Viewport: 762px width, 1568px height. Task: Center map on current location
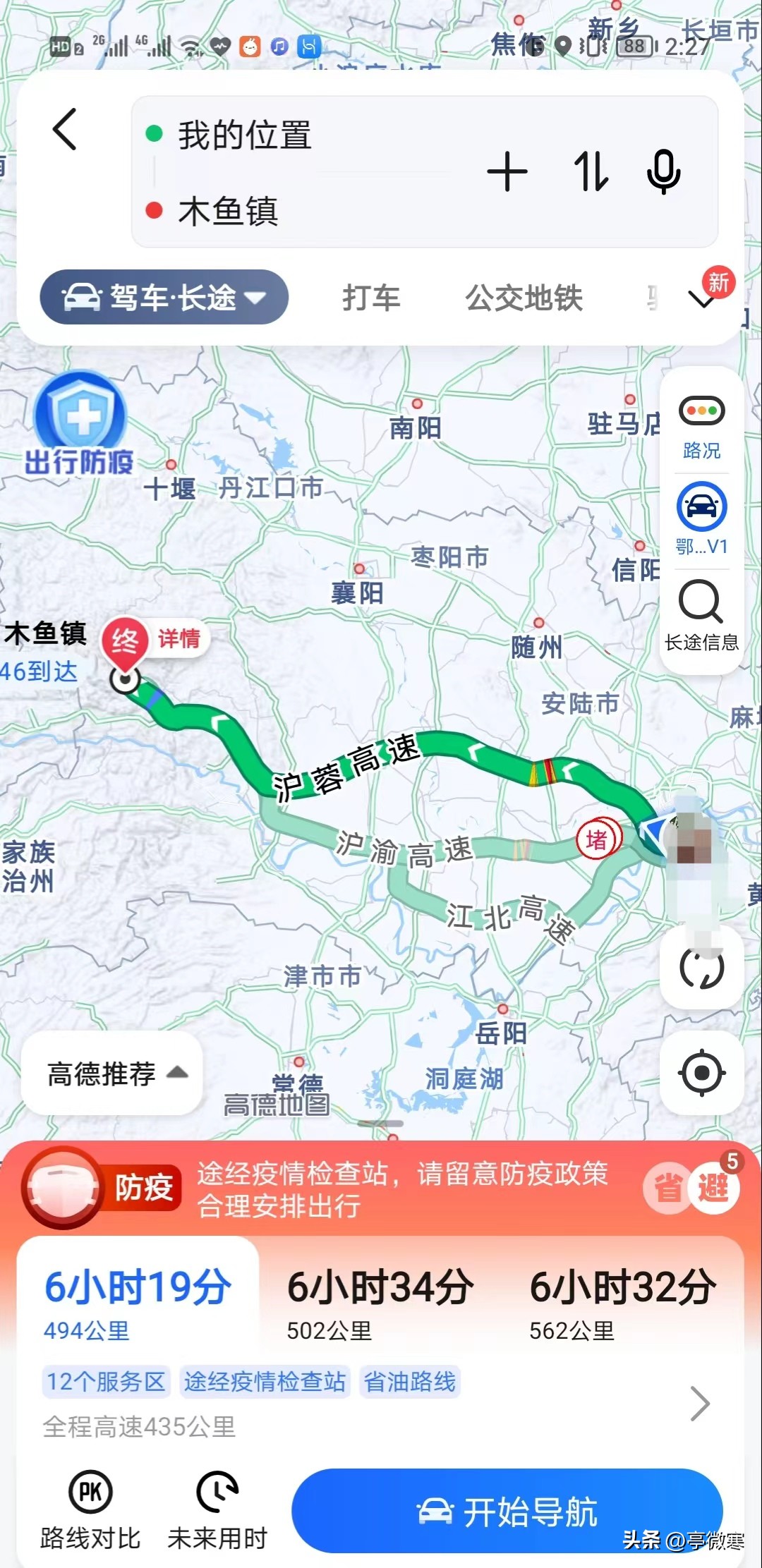(701, 1071)
